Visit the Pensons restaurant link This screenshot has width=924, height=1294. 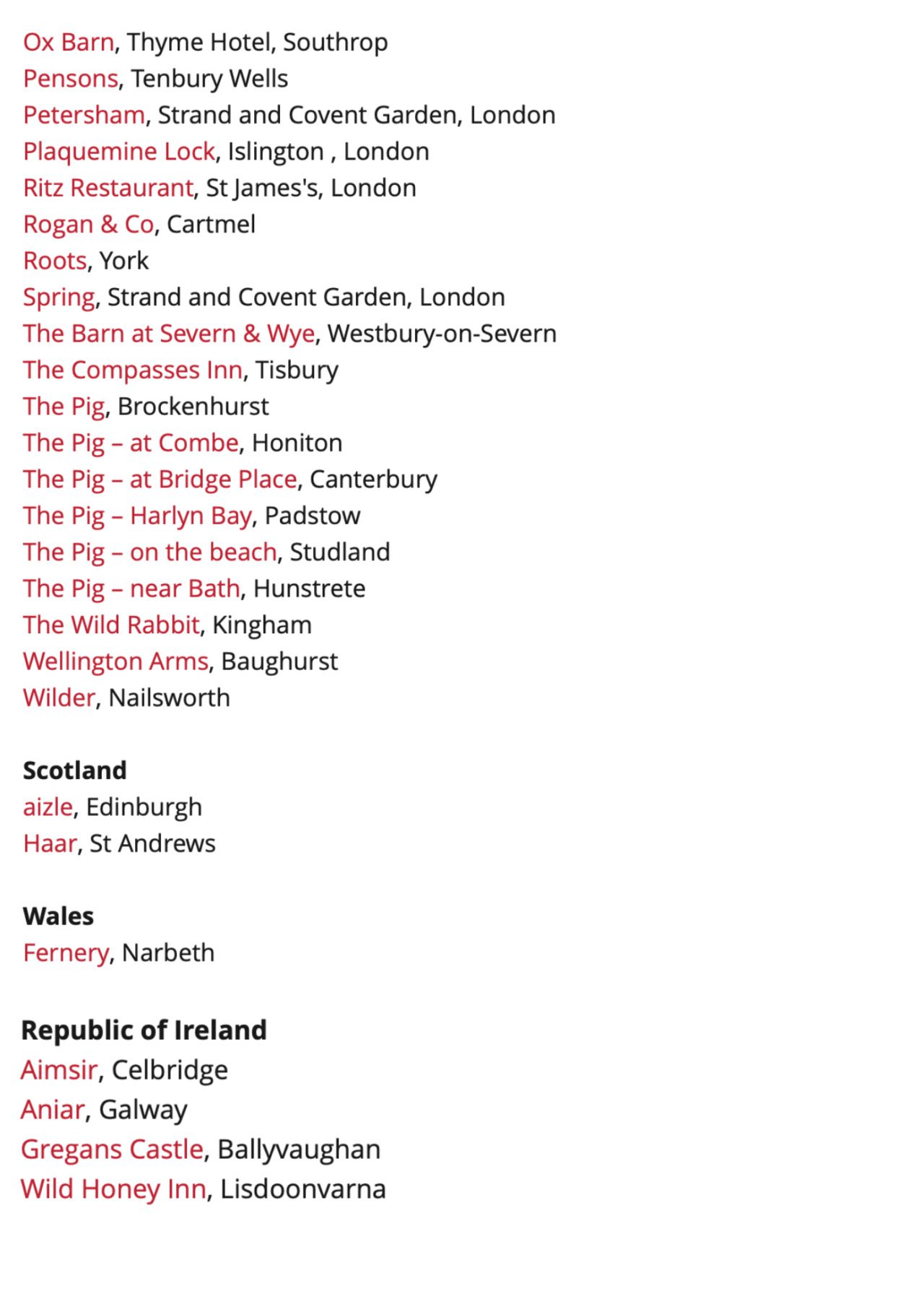click(x=71, y=78)
